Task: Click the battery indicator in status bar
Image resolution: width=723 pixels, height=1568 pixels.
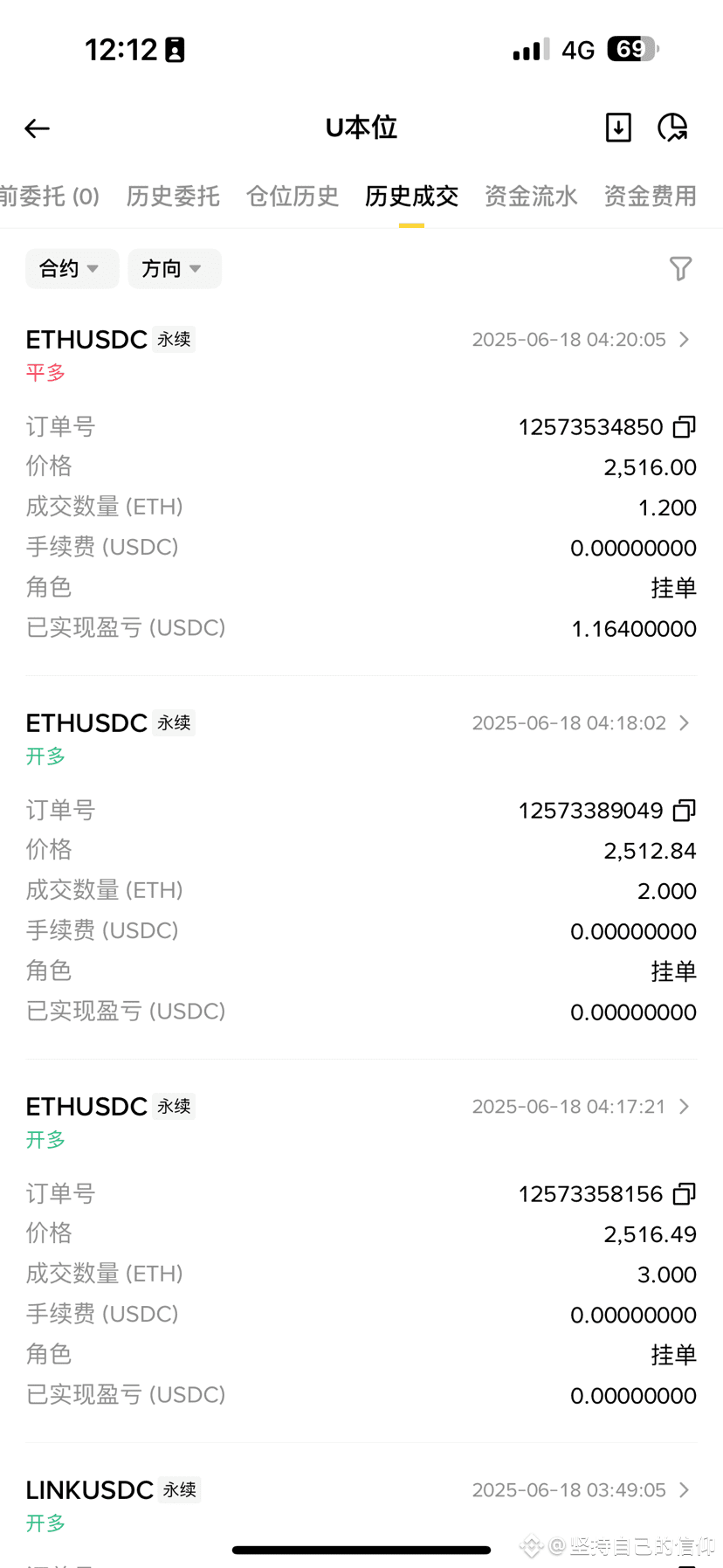Action: click(x=633, y=48)
